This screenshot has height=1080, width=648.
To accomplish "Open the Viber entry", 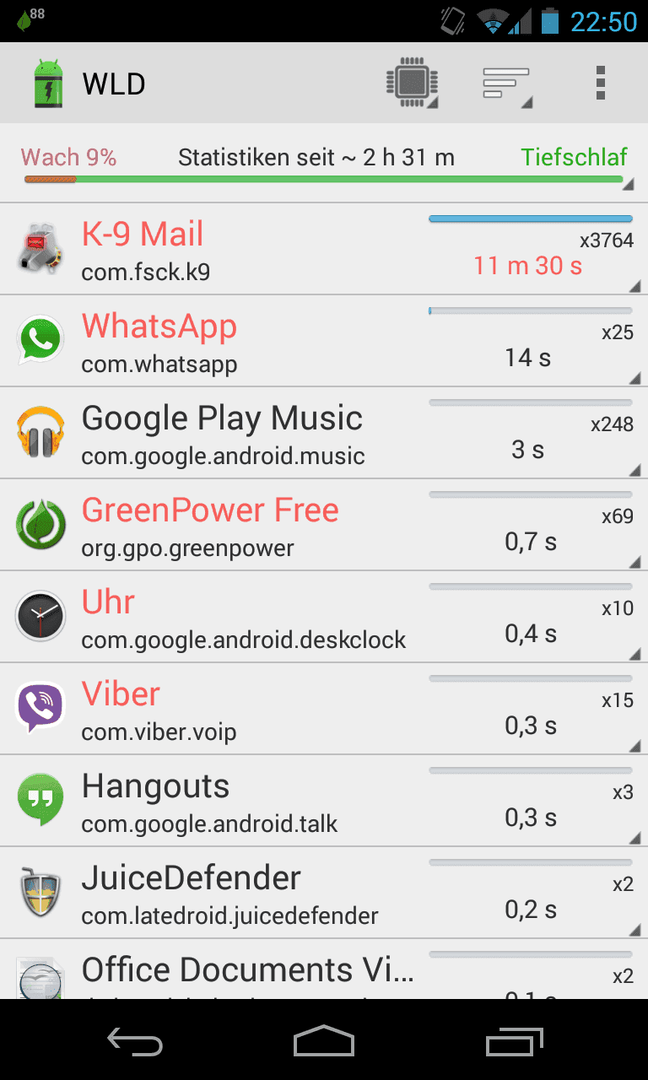I will [324, 709].
